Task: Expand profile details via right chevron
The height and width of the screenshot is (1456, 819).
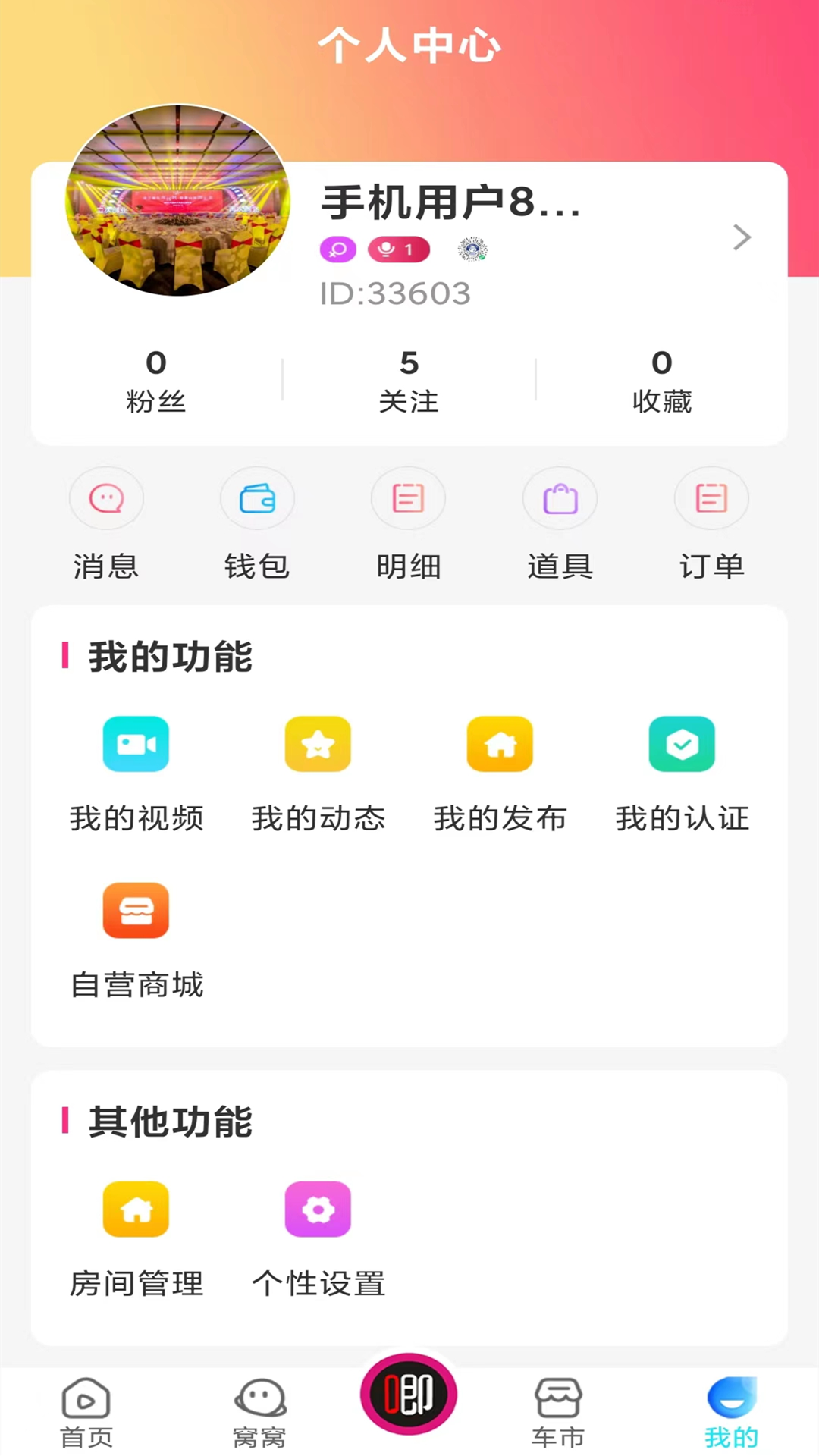Action: coord(742,238)
